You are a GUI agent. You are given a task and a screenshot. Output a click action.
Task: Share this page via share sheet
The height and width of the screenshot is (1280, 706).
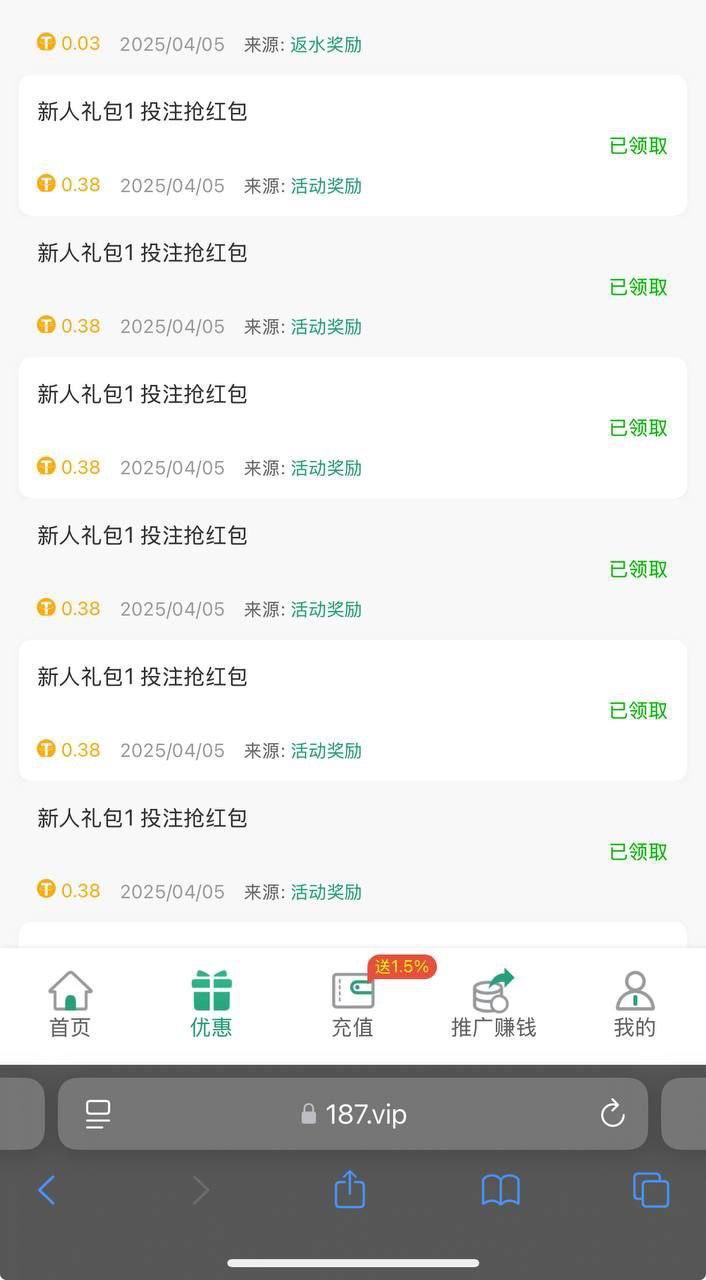pyautogui.click(x=349, y=1189)
